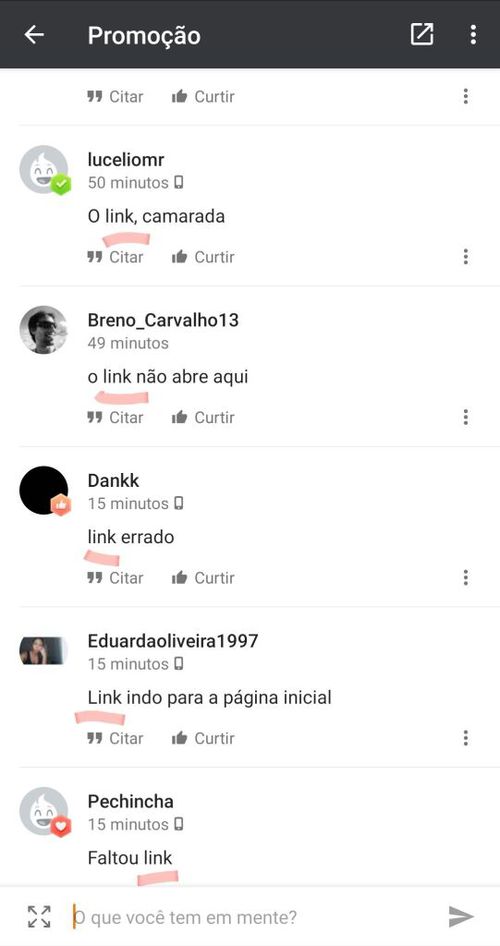Quote luceliomr's comment with Citar

(115, 257)
